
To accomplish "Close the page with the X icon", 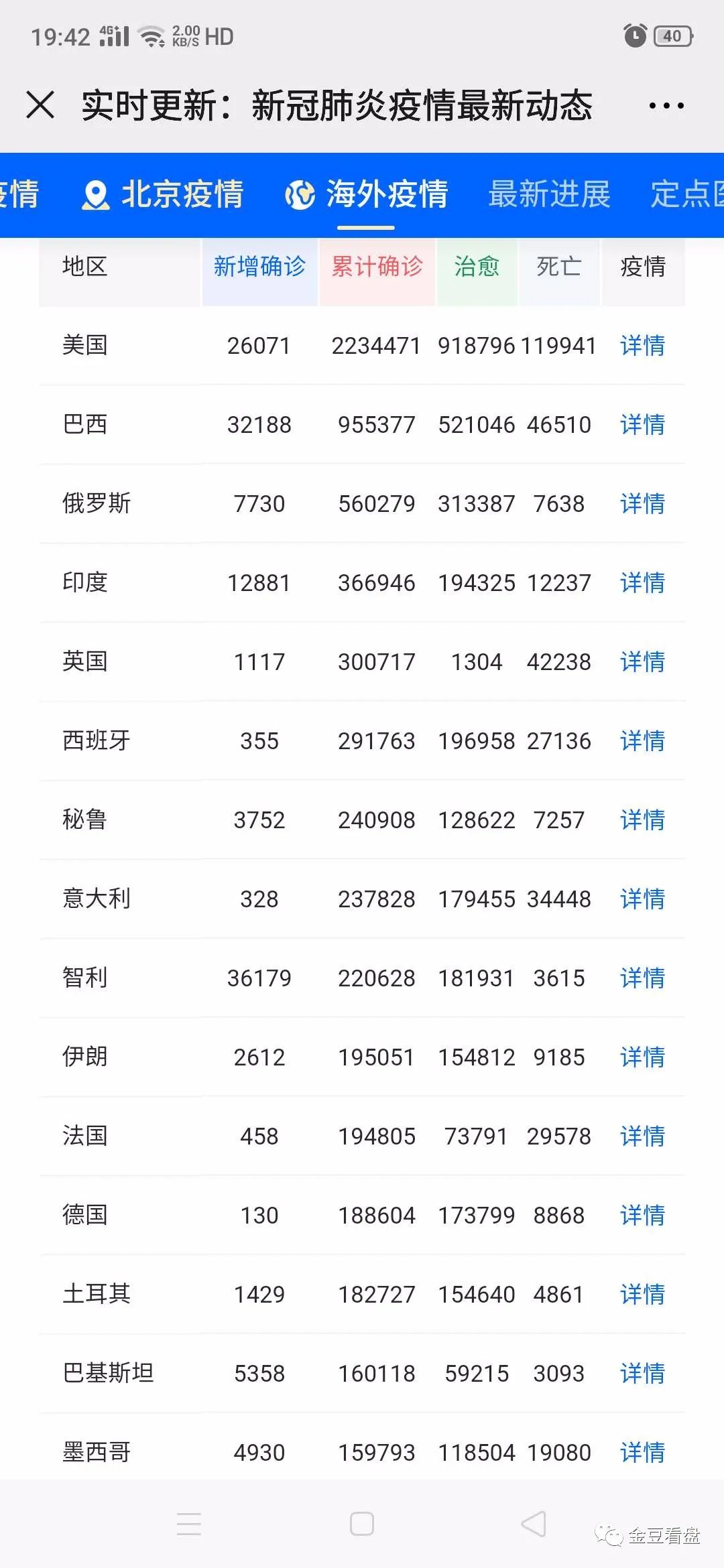I will [40, 105].
